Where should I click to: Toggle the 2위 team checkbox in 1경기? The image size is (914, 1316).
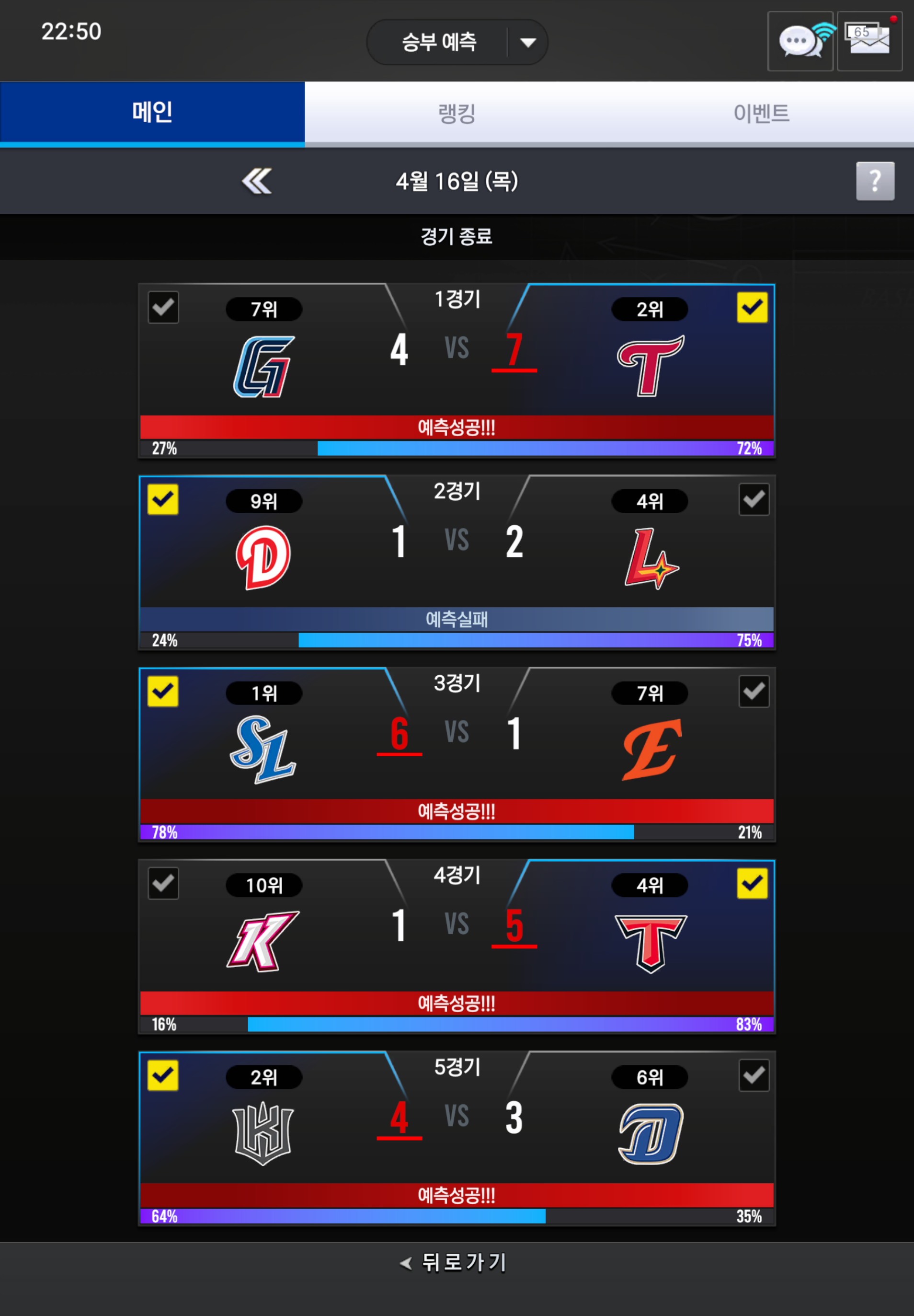point(752,308)
